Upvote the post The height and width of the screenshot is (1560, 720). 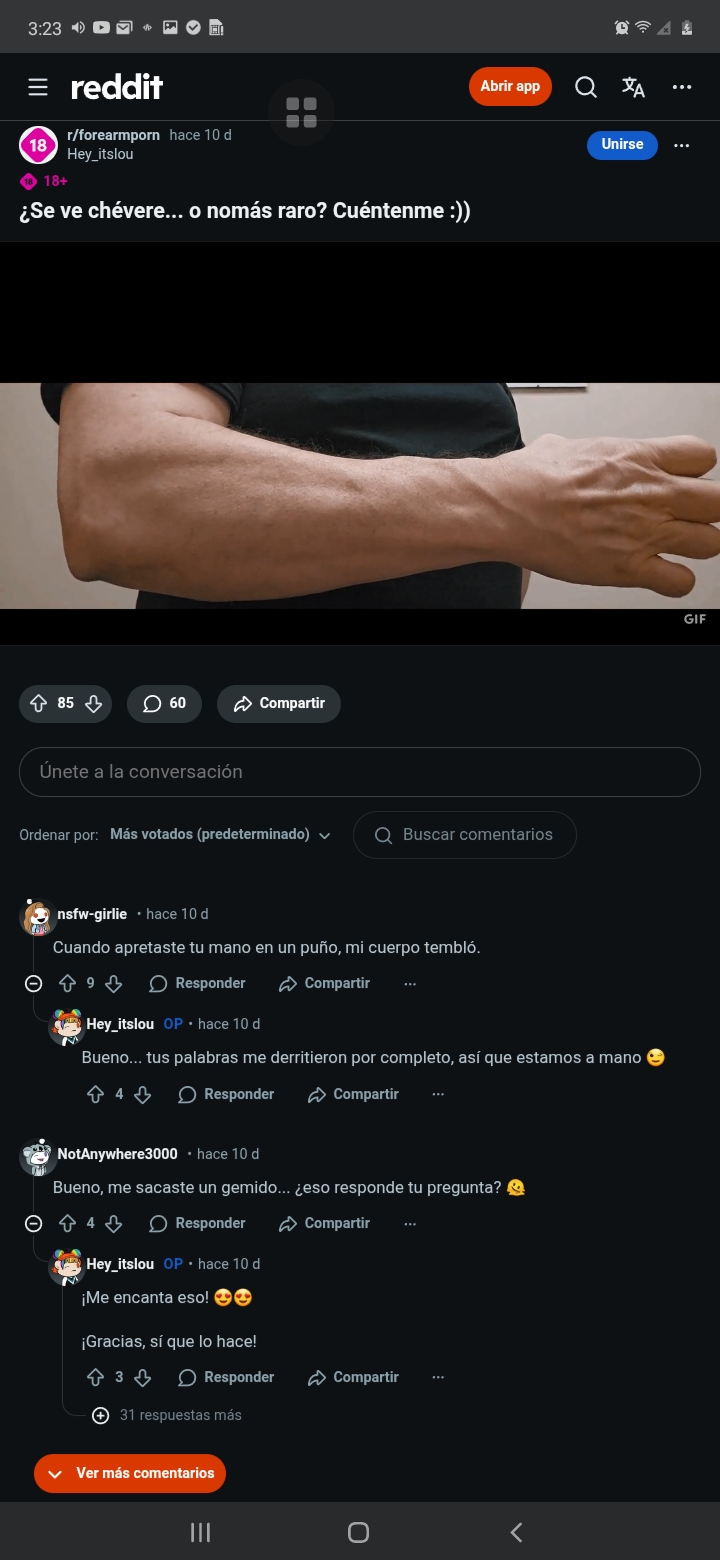[37, 703]
